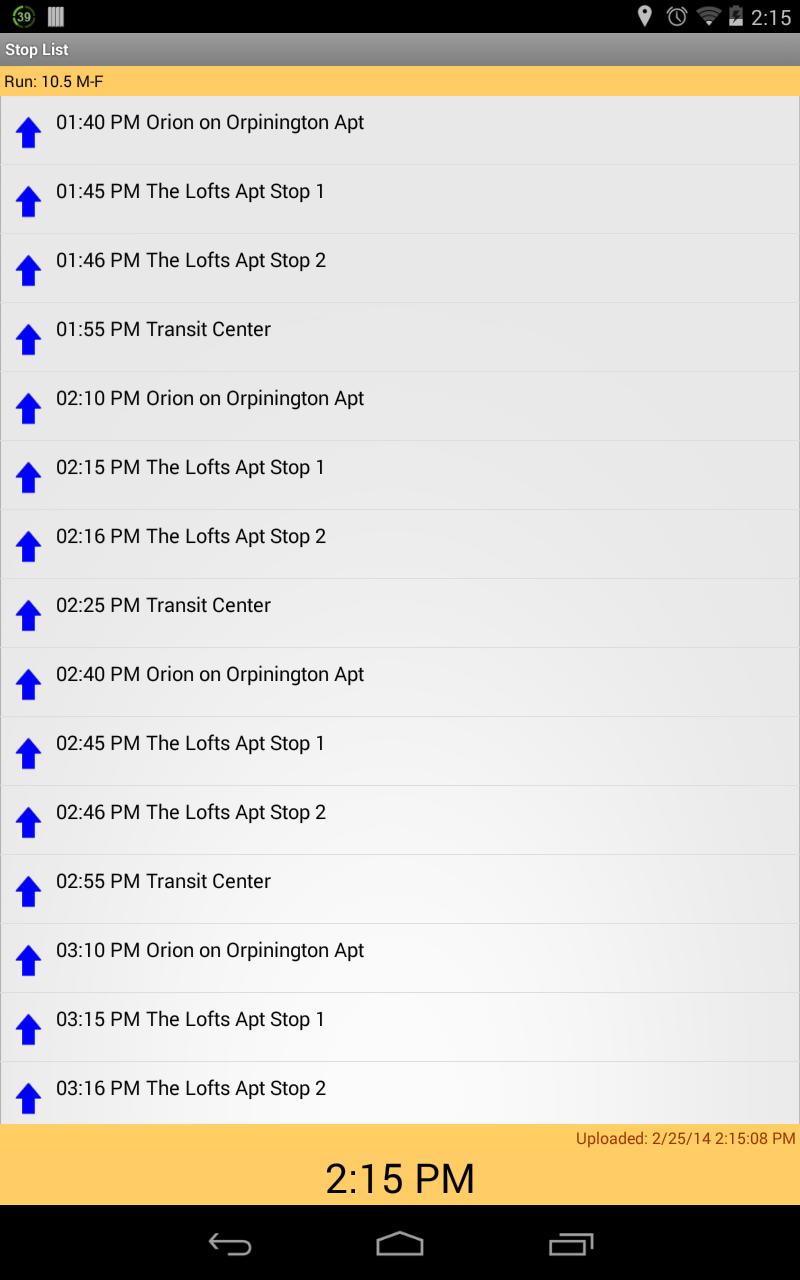Viewport: 800px width, 1280px height.
Task: Tap the battery status icon
Action: tap(737, 16)
